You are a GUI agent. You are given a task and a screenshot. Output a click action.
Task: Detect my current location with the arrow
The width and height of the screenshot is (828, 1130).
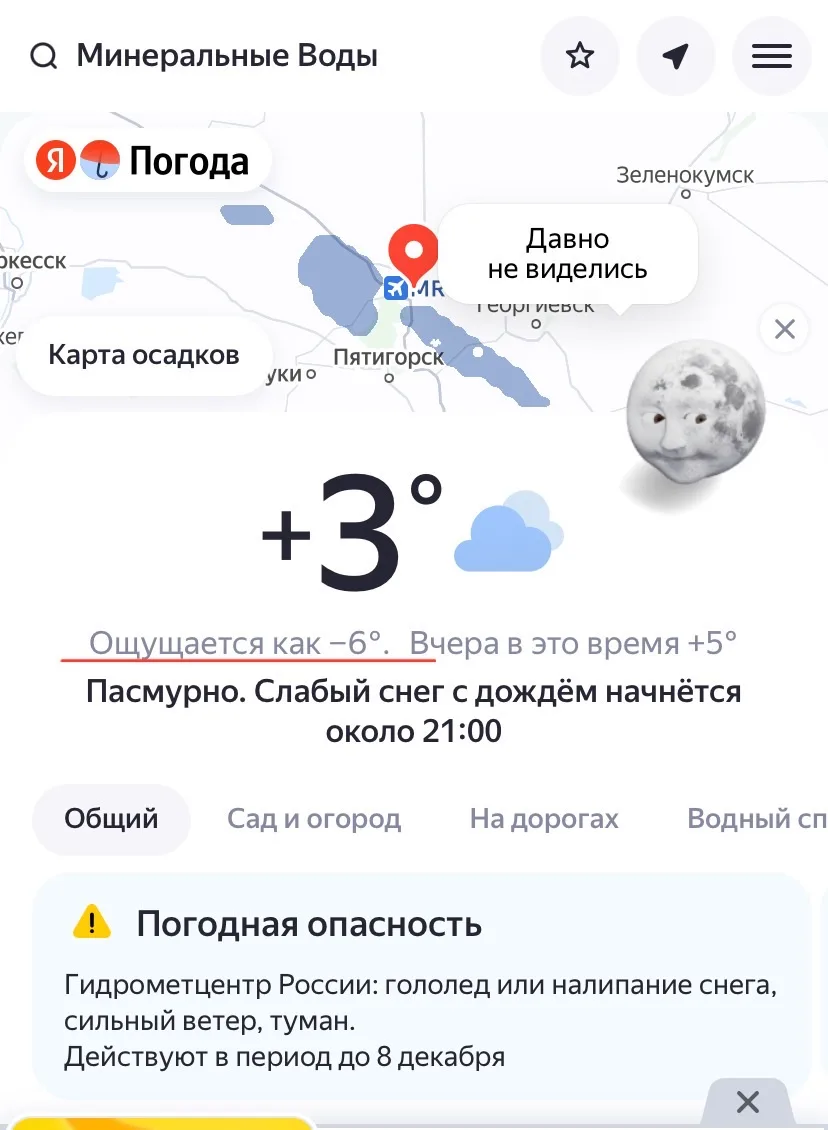676,56
